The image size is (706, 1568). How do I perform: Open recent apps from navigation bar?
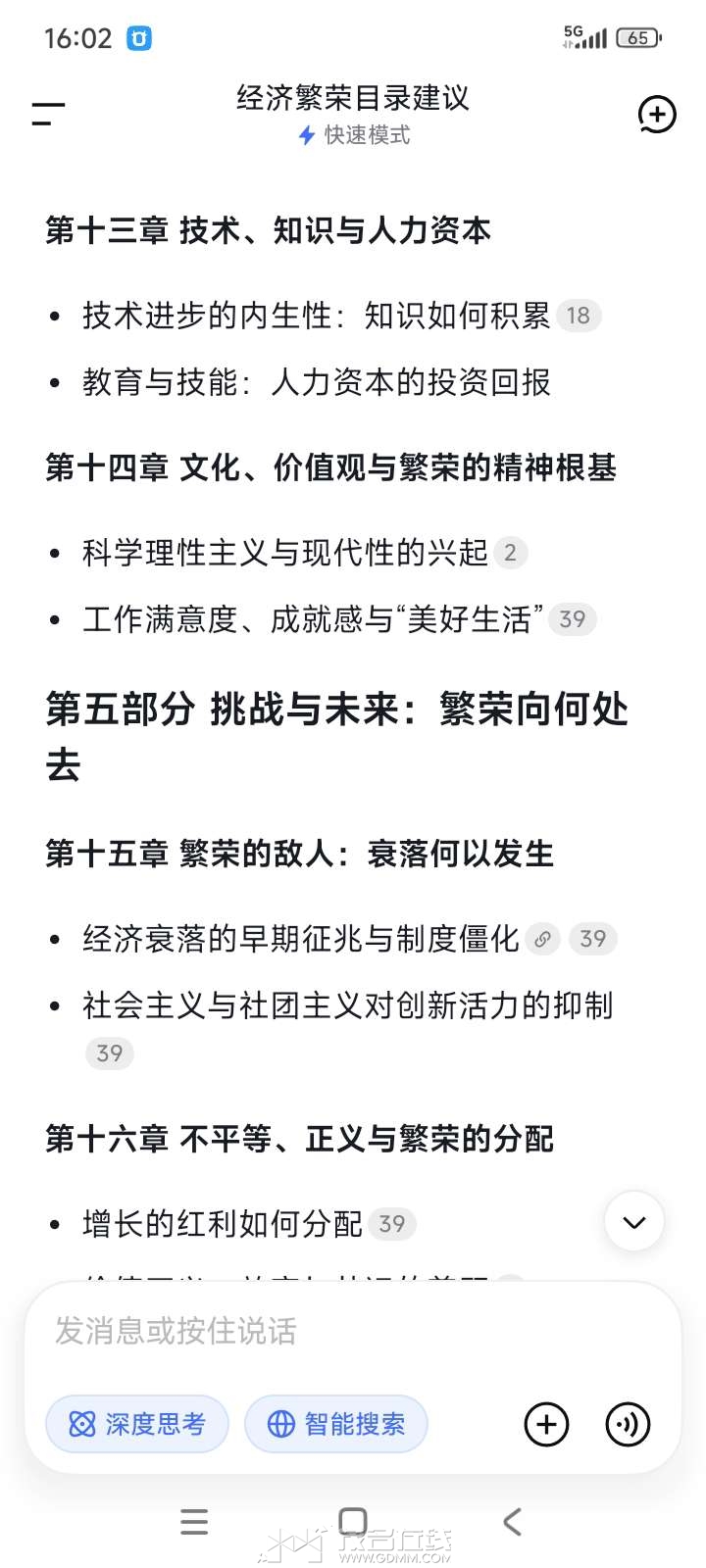195,1522
